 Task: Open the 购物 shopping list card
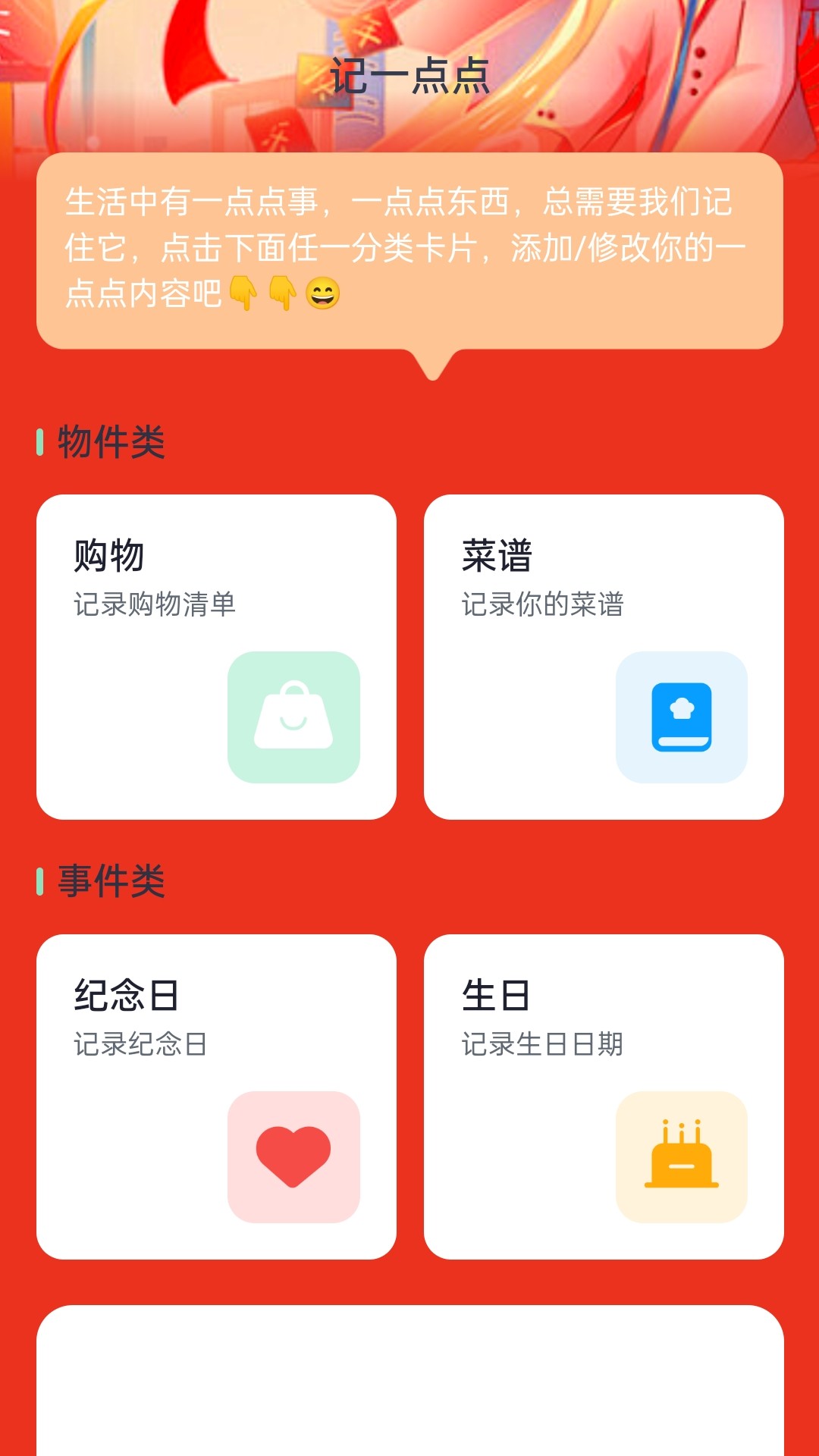(x=216, y=657)
